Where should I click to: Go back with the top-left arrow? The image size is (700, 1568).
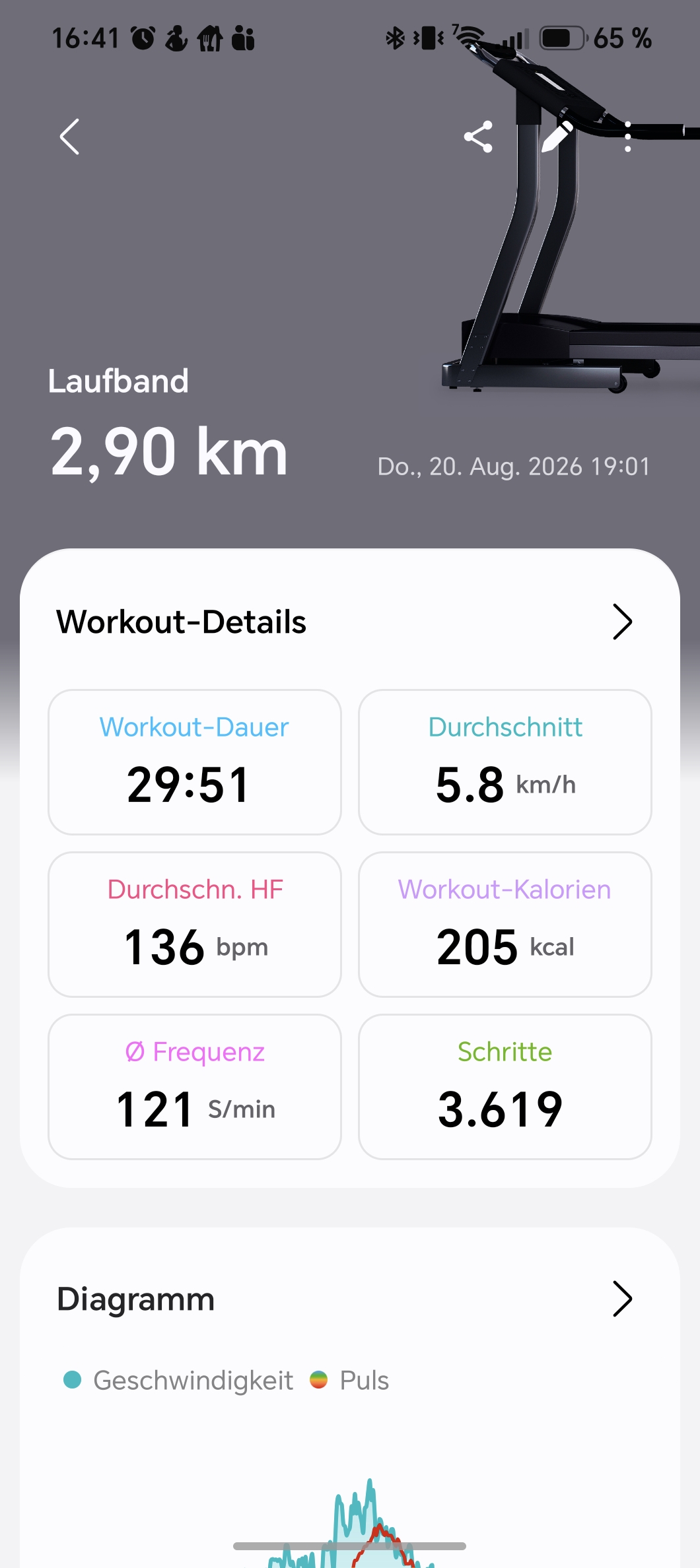[x=69, y=137]
